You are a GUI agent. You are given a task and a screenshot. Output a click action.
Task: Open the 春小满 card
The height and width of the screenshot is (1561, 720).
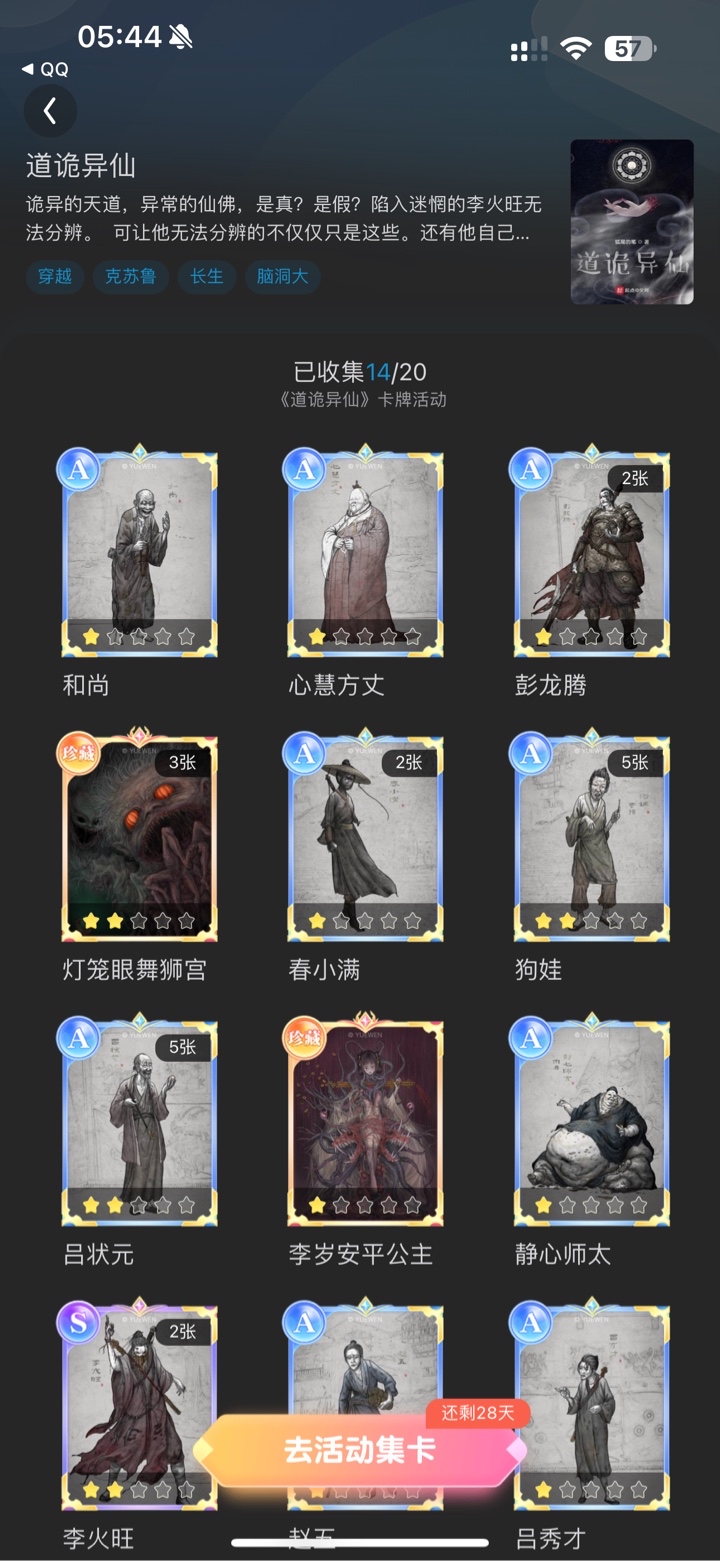365,837
